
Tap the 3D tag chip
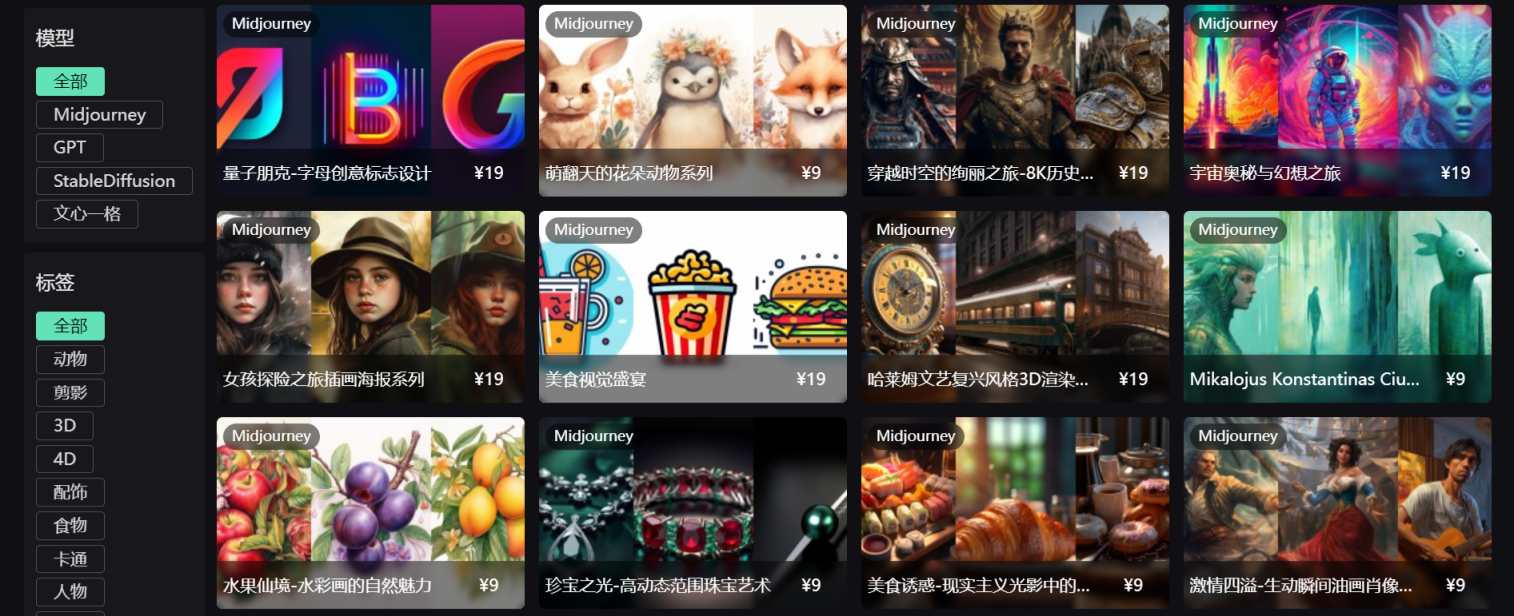tap(64, 425)
